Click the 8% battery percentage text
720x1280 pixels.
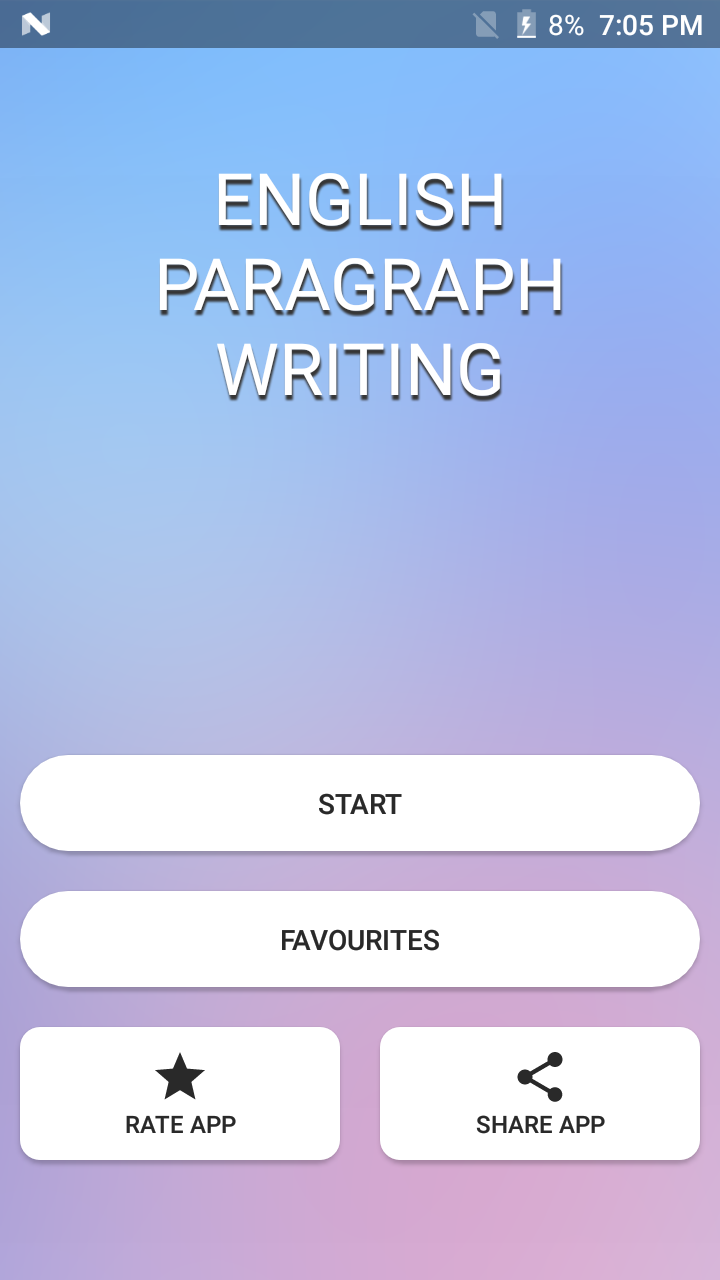click(x=564, y=24)
